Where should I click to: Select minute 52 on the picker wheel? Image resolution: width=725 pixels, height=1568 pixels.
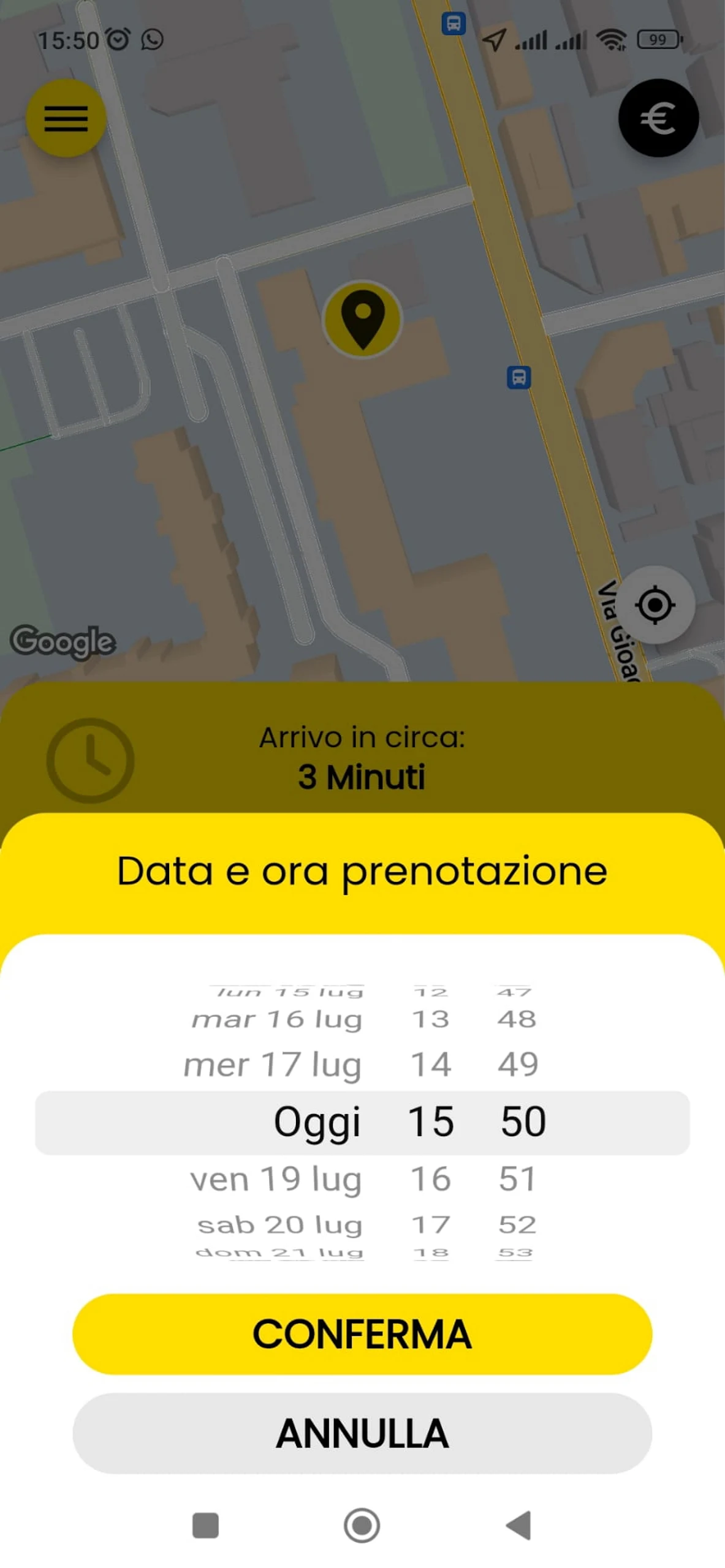[x=517, y=1224]
